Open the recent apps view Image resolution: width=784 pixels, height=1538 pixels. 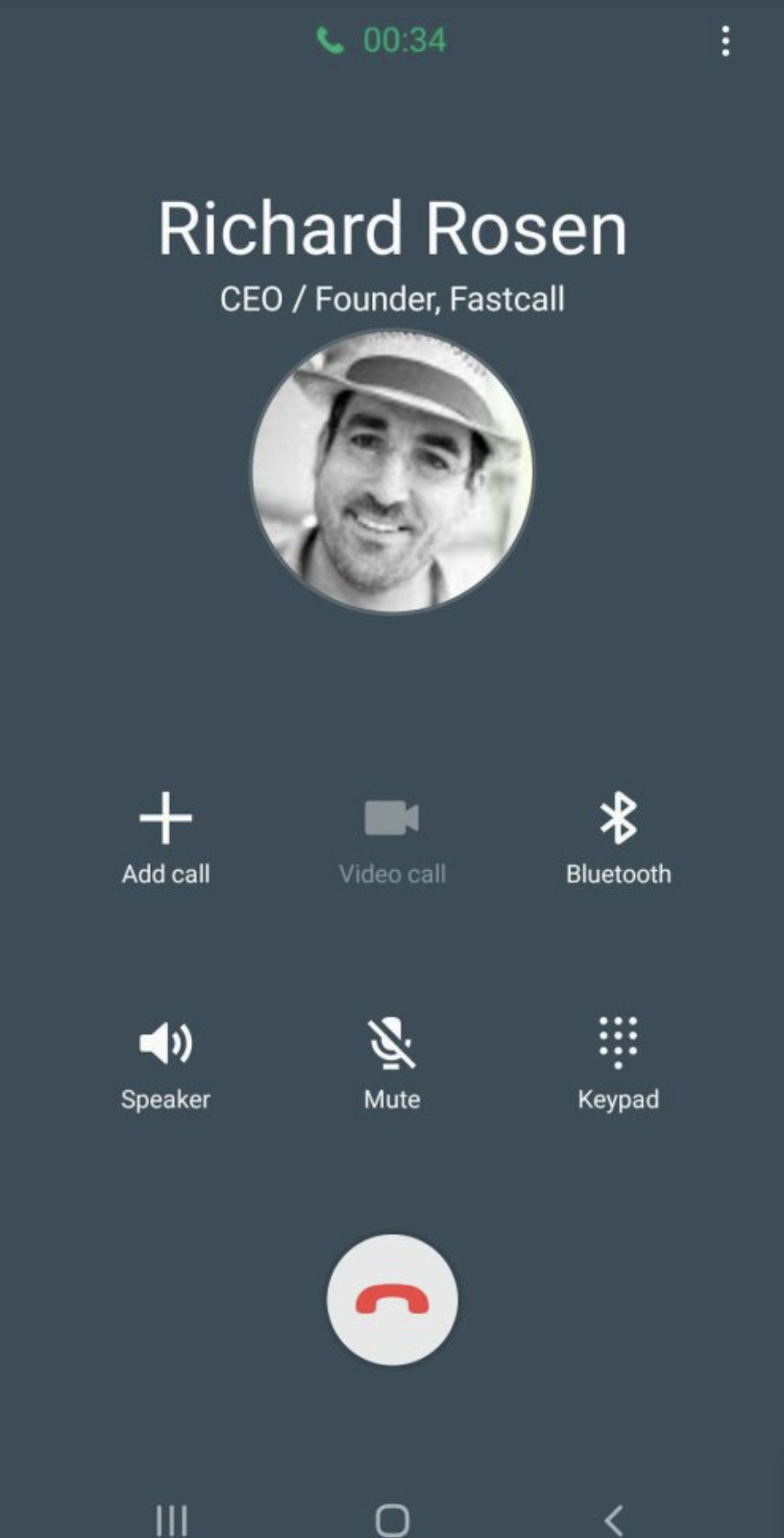tap(171, 1520)
